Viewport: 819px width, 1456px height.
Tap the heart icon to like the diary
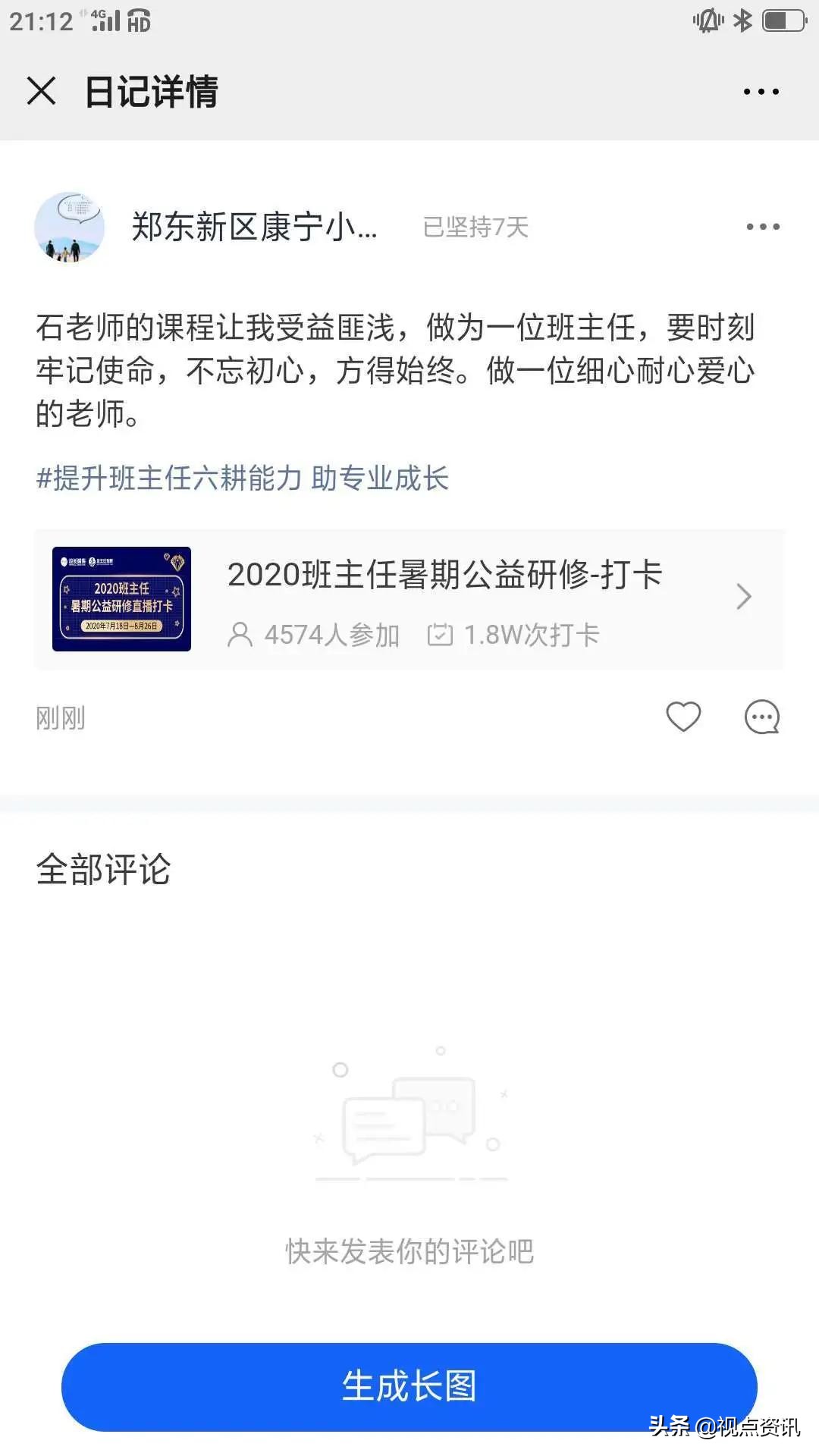click(x=683, y=716)
